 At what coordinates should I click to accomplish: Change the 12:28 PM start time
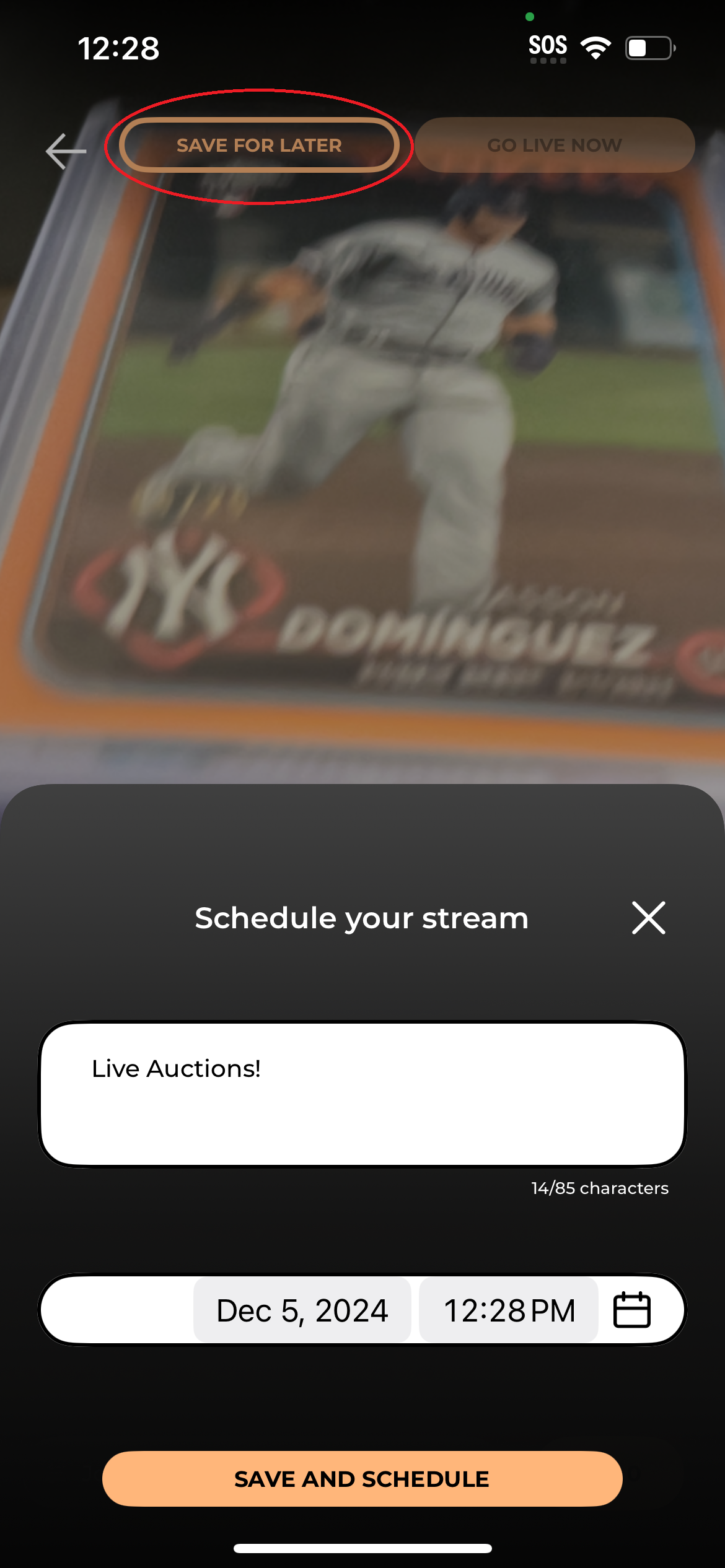click(x=509, y=1310)
